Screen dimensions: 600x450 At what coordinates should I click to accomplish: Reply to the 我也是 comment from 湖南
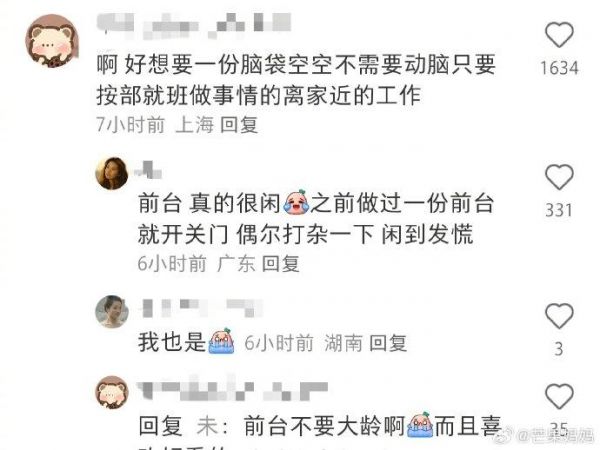point(388,343)
